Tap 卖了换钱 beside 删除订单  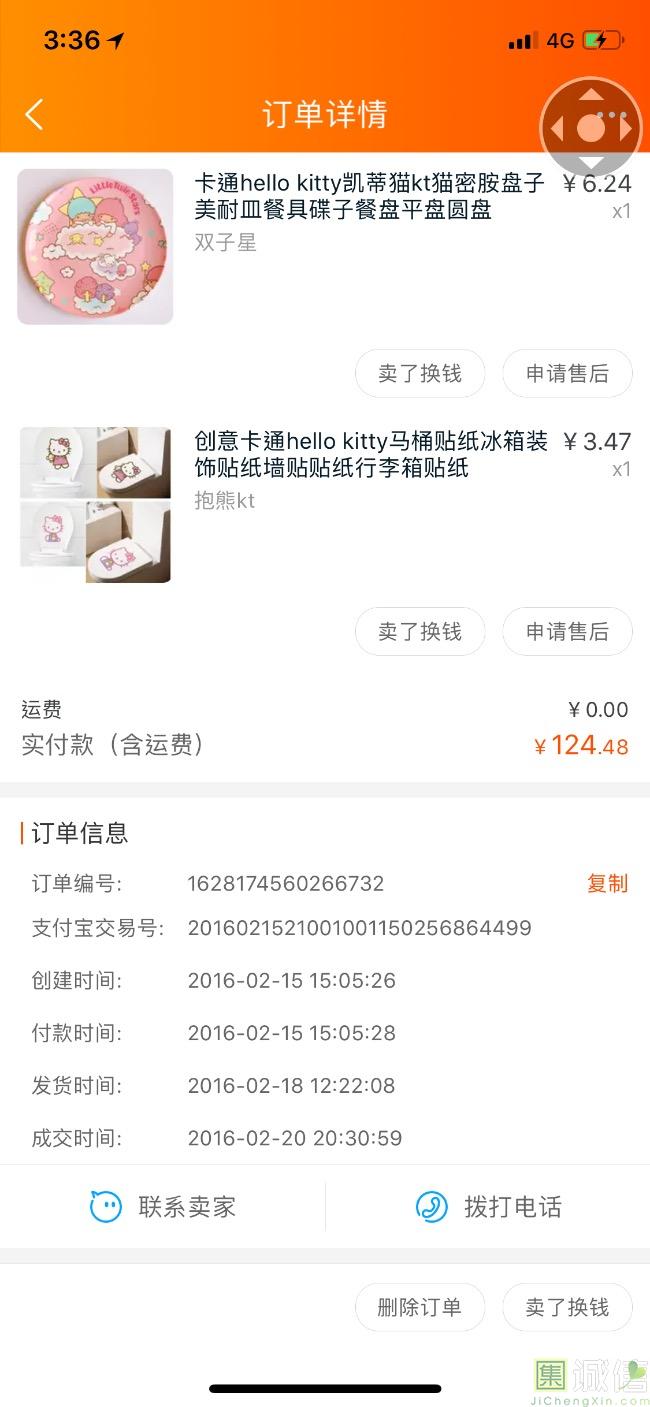(x=567, y=1307)
